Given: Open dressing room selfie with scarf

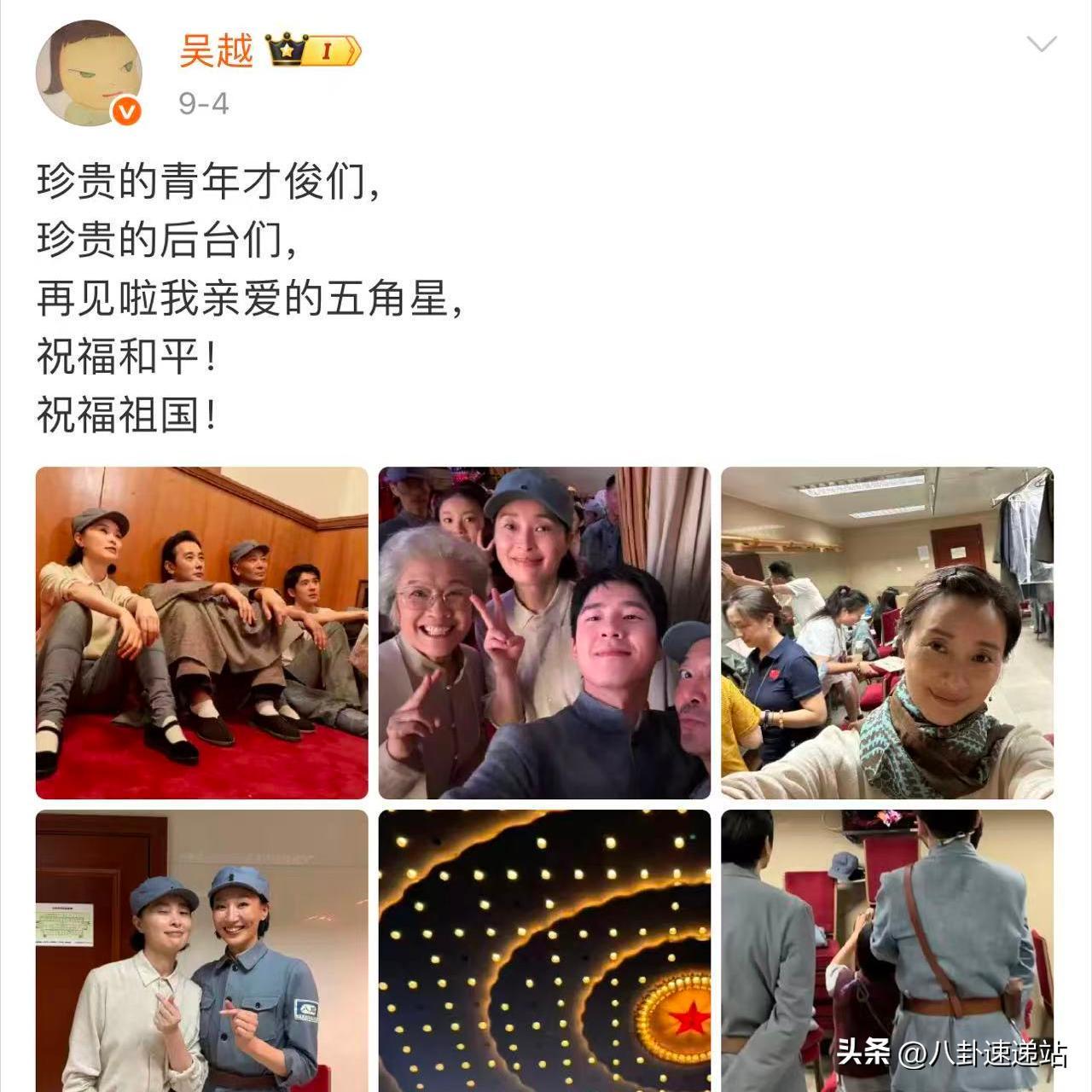Looking at the screenshot, I should pos(887,632).
